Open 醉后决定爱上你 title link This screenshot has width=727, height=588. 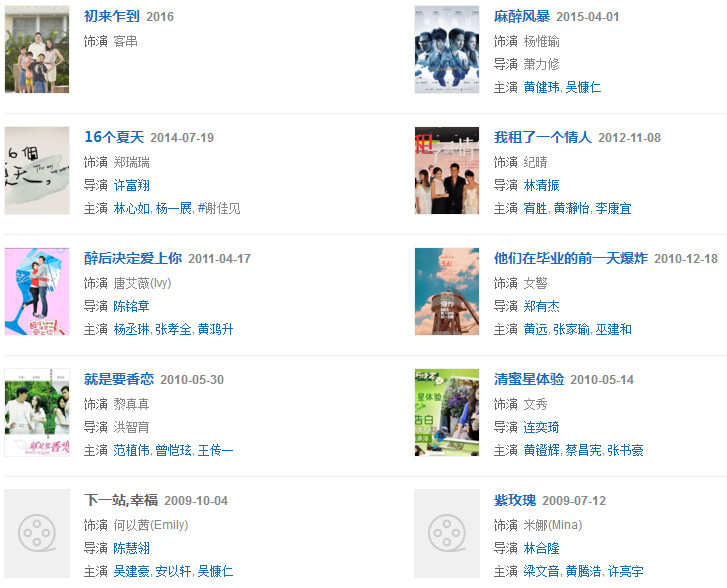pos(132,258)
